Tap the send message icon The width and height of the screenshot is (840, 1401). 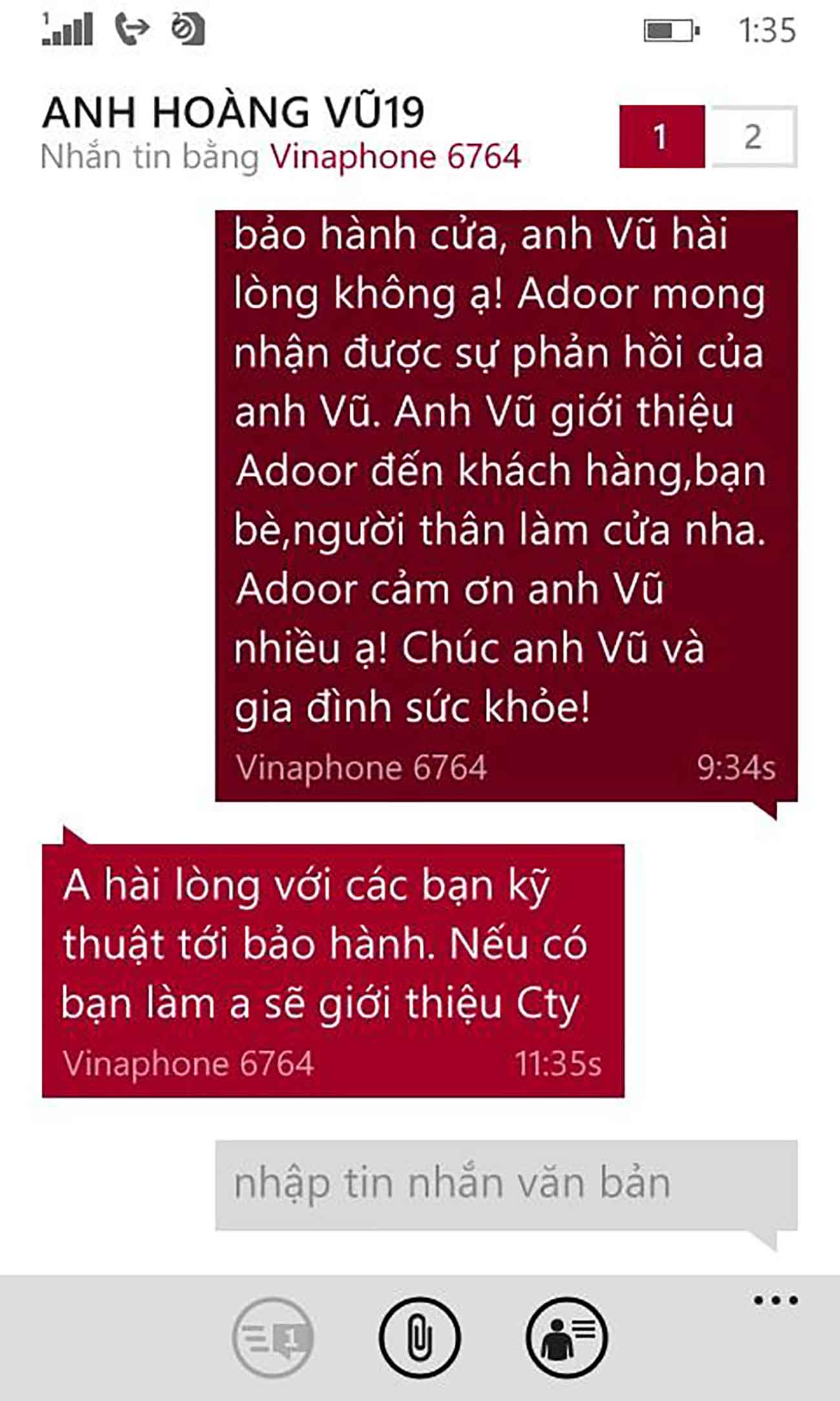[273, 1338]
